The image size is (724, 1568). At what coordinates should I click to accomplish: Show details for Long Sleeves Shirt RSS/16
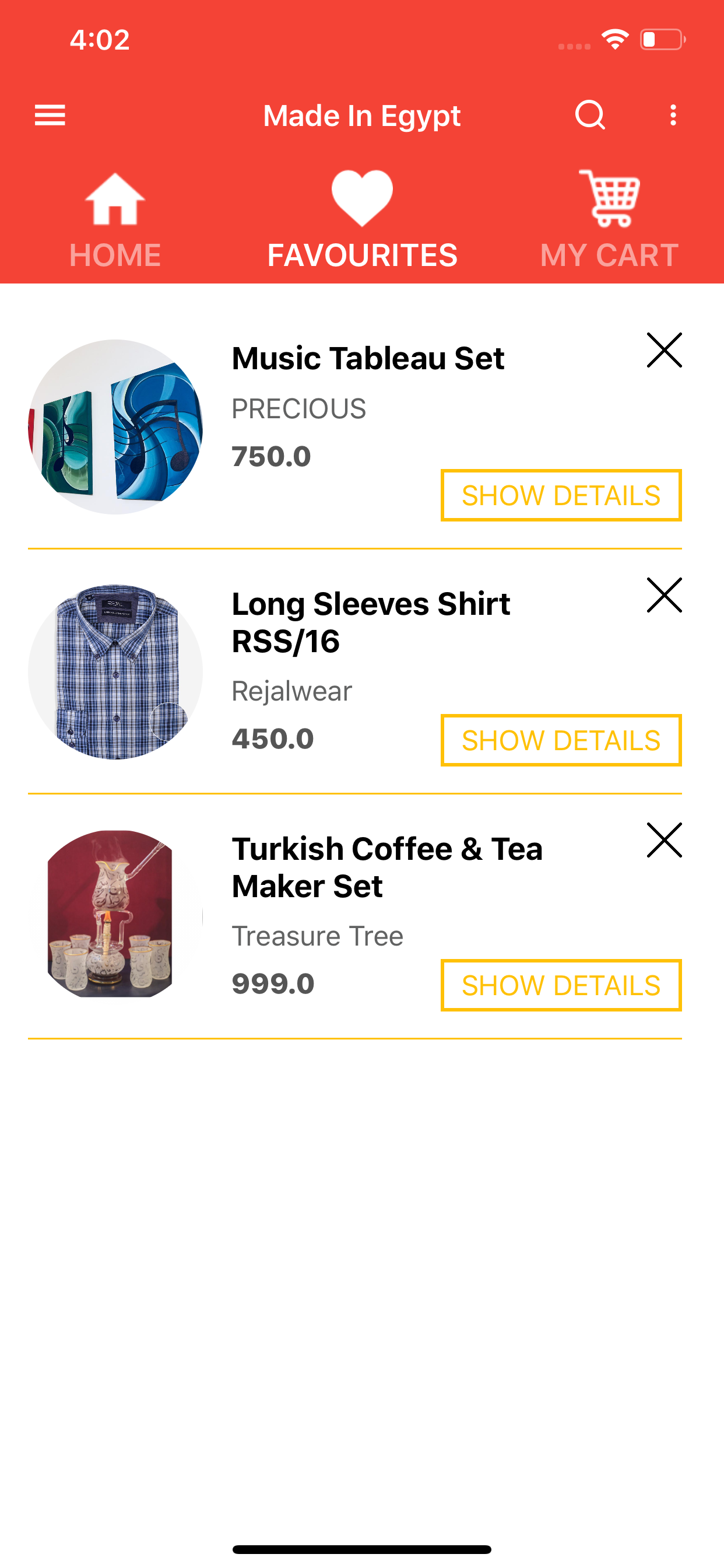point(560,740)
